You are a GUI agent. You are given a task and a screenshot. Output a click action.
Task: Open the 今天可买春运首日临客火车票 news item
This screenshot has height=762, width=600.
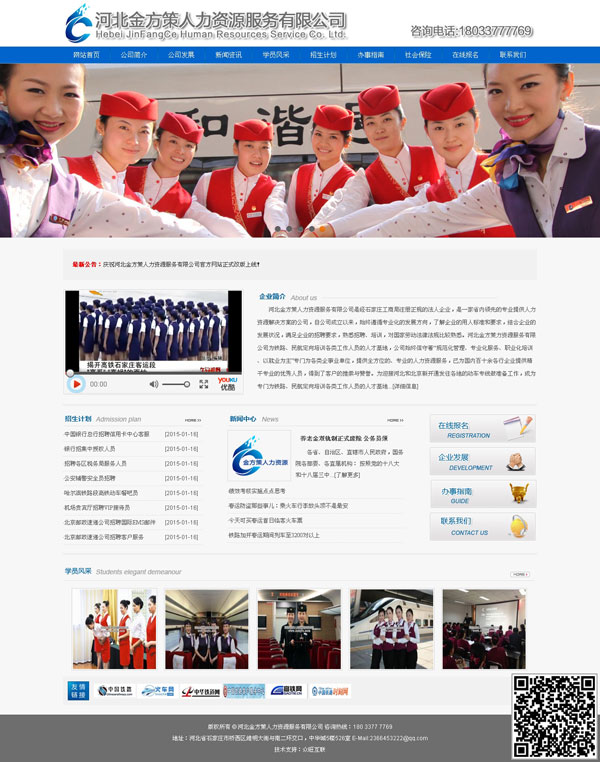[265, 520]
